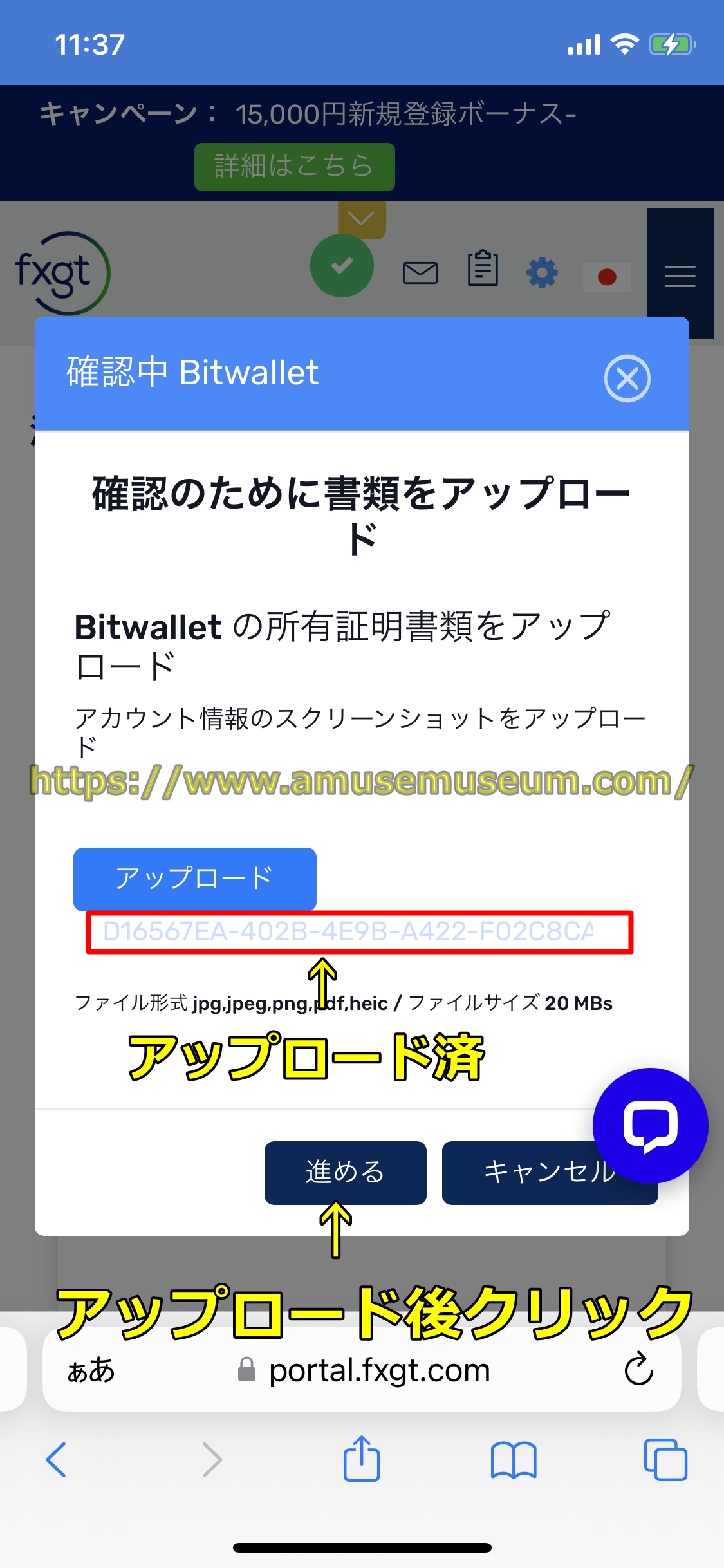The width and height of the screenshot is (724, 1568).
Task: Close the Bitwallet confirmation dialog
Action: [x=627, y=378]
